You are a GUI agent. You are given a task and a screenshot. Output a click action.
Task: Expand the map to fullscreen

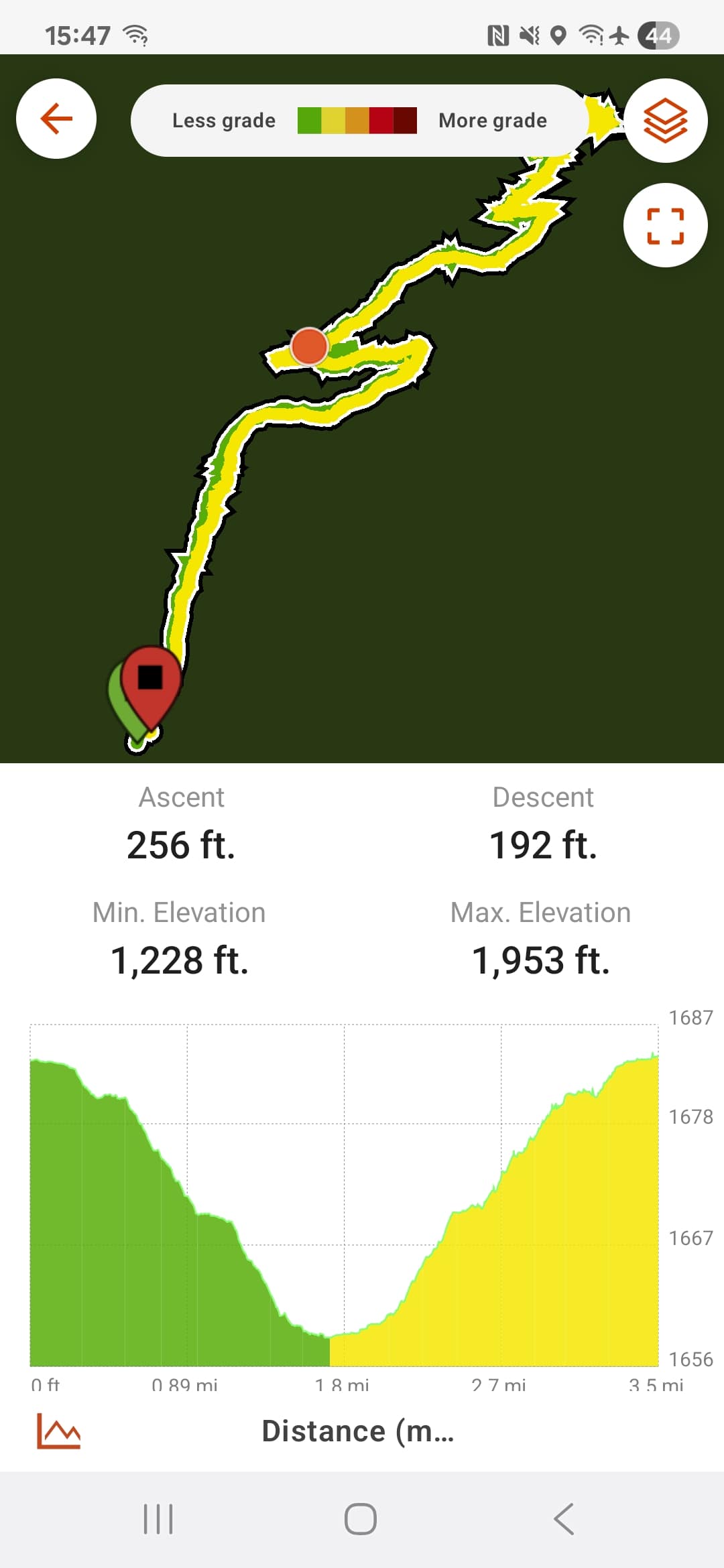[665, 225]
